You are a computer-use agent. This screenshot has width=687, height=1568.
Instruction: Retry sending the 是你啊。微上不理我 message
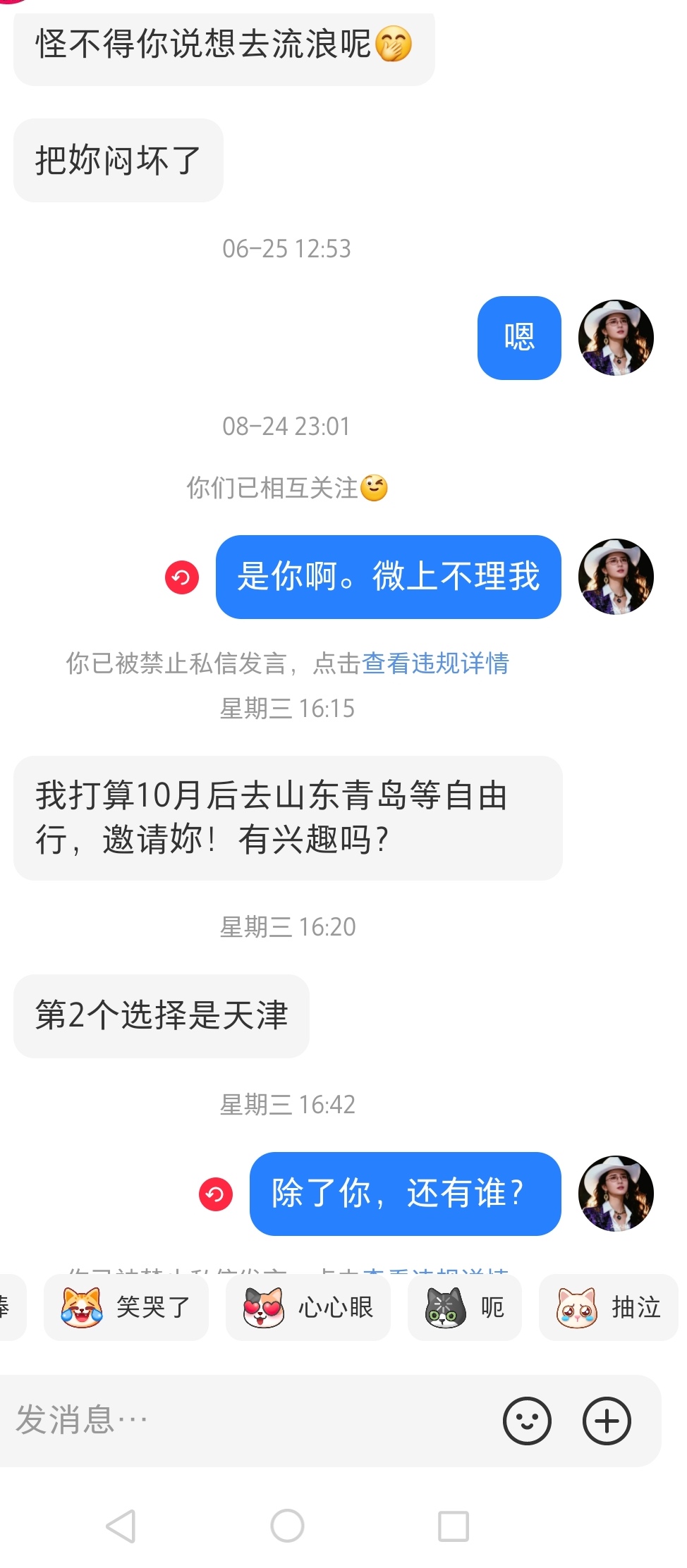(x=182, y=577)
